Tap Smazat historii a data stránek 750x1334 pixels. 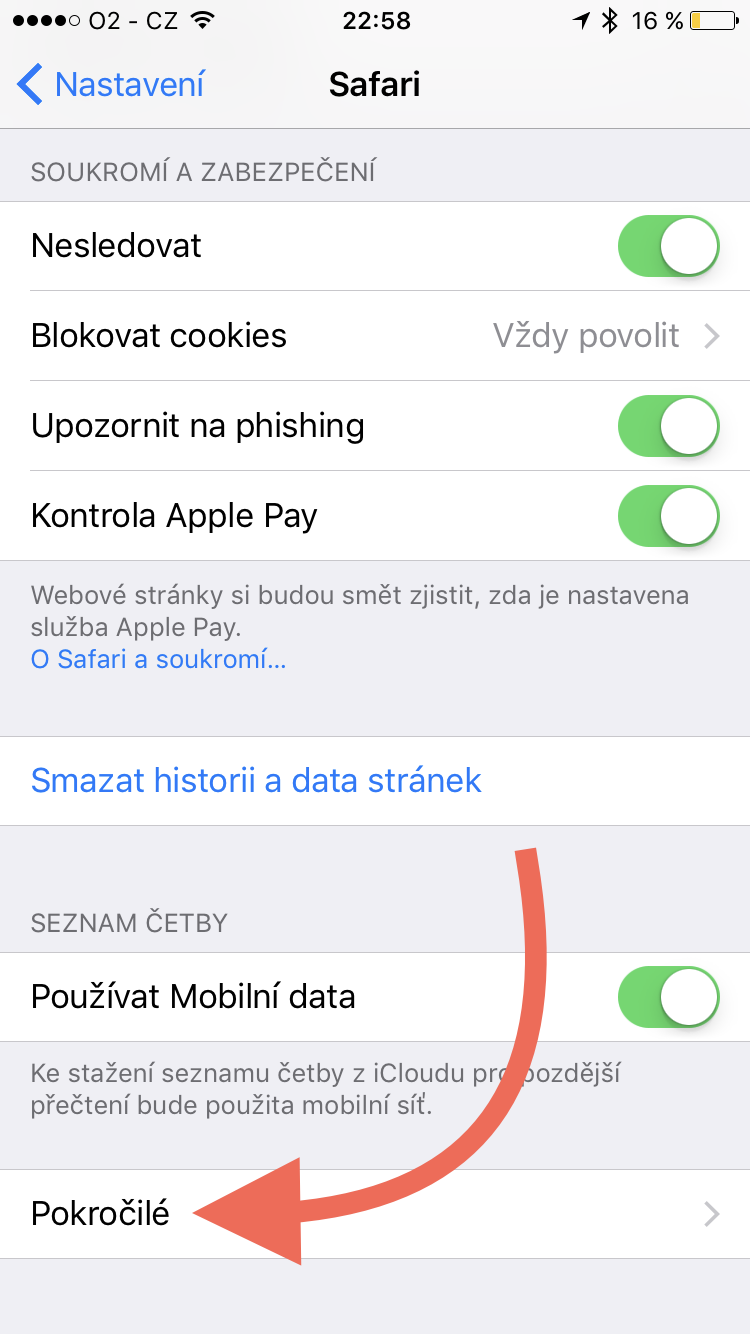coord(256,780)
